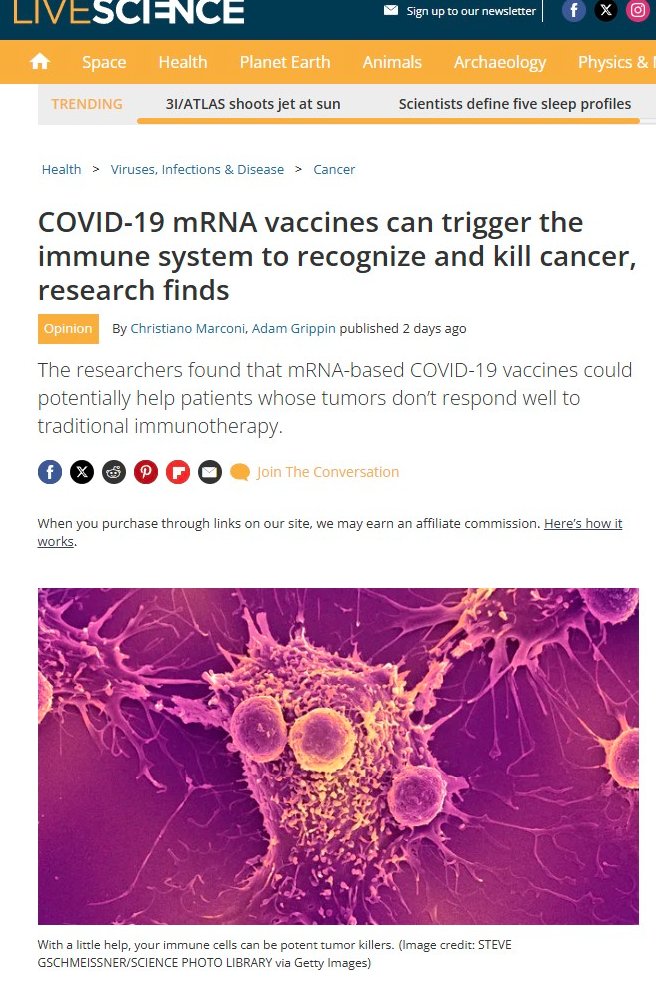Screen dimensions: 656x982
Task: Go to Planet Earth section
Action: (285, 62)
